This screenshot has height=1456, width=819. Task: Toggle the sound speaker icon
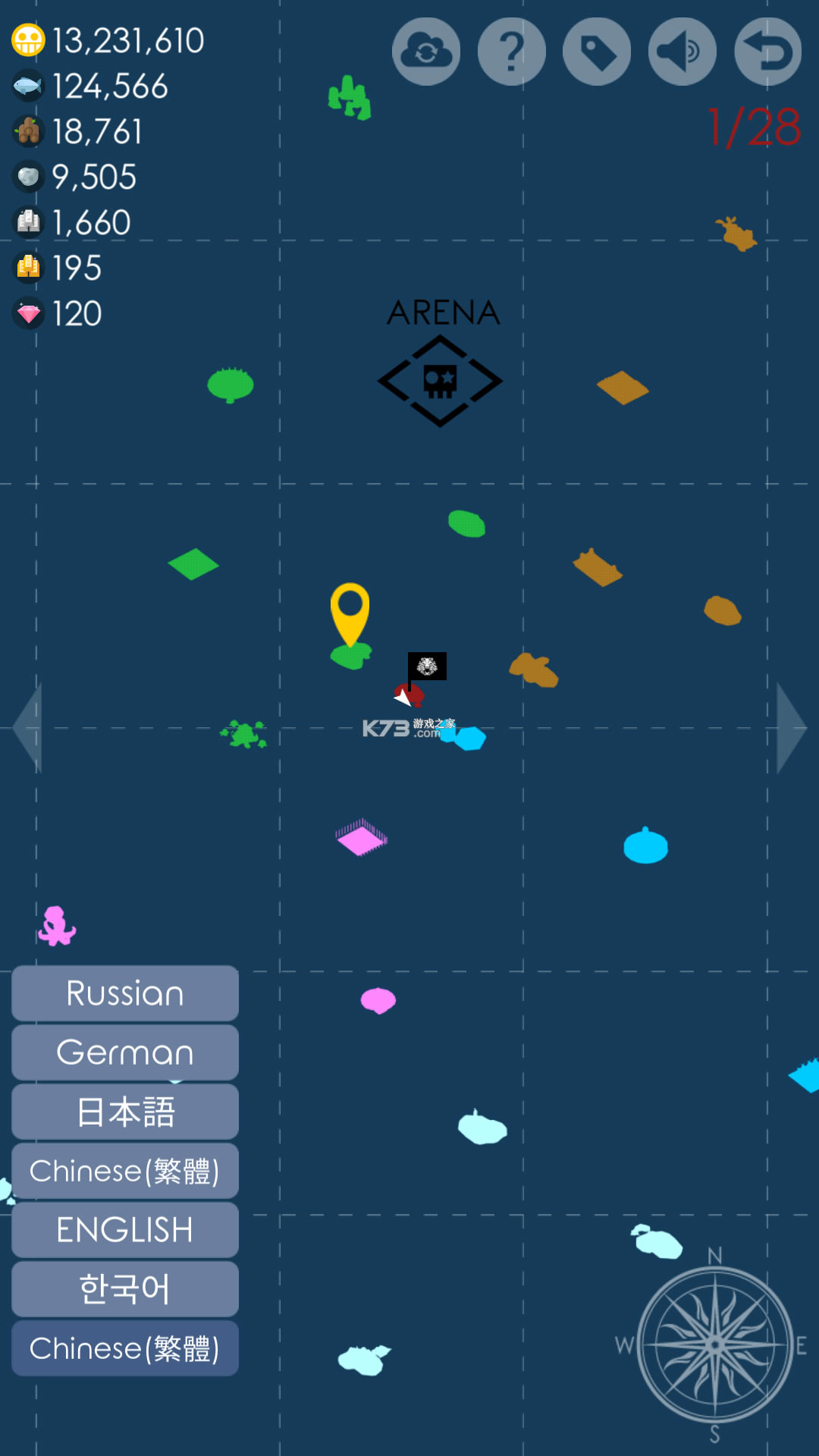point(682,52)
